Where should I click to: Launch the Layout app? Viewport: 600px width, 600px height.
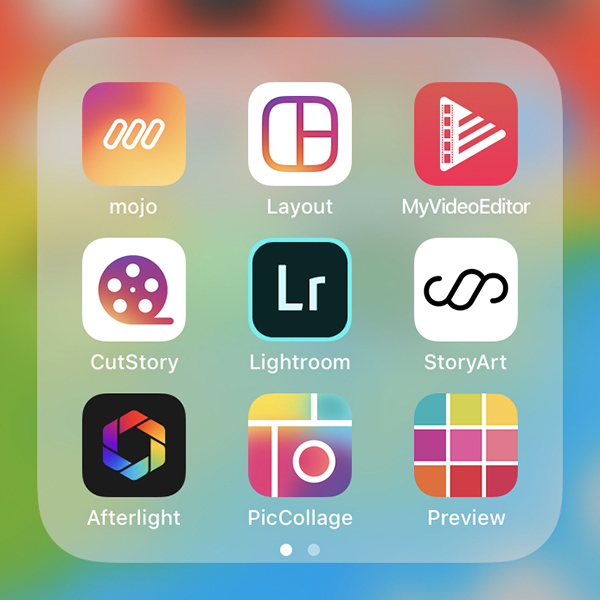pos(300,134)
